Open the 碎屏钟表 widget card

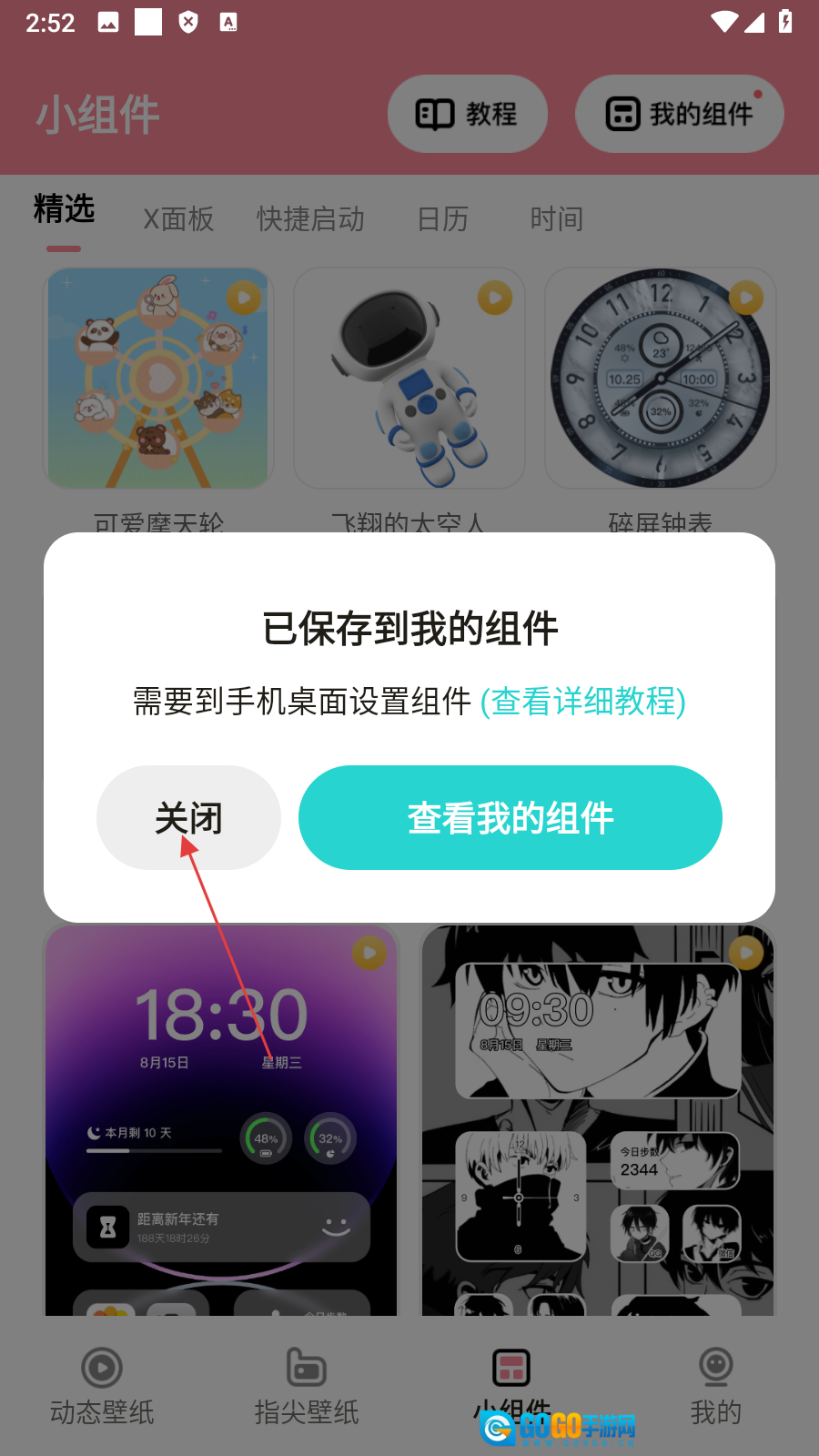point(660,378)
